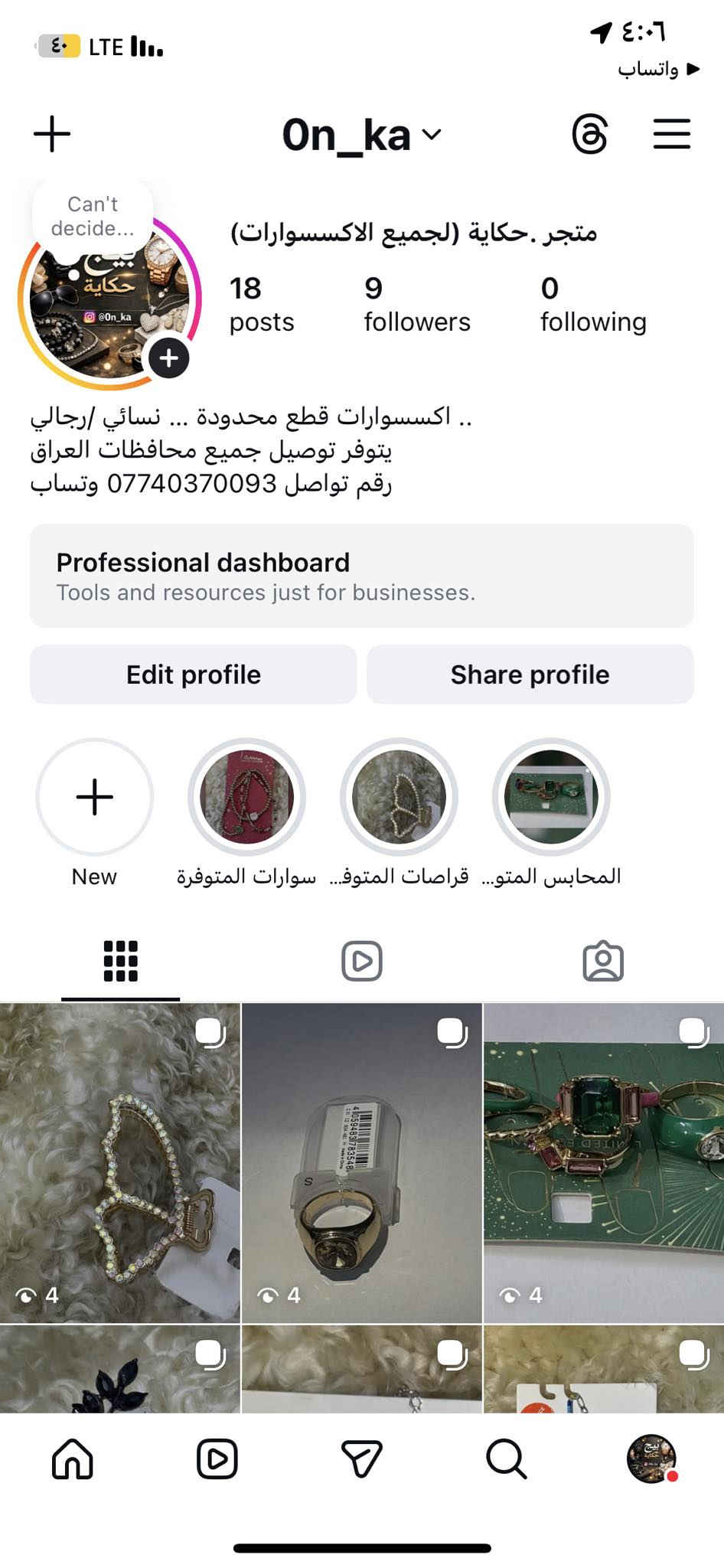Open the قراصات highlight

click(x=399, y=797)
